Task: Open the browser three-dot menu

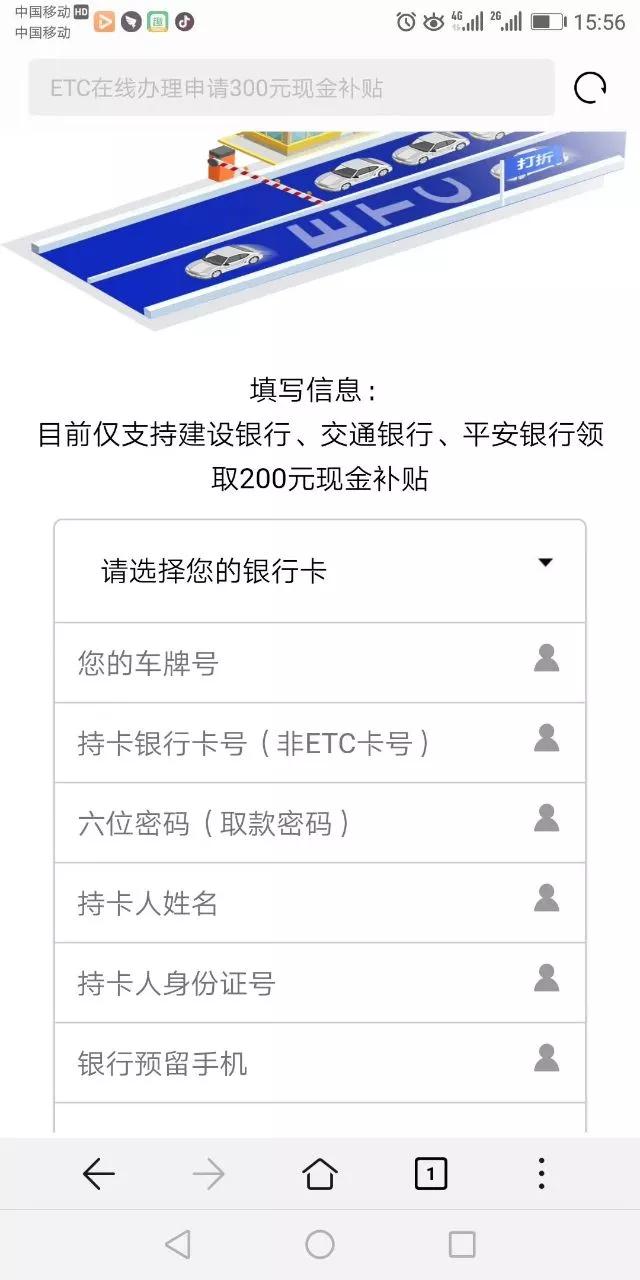Action: click(x=541, y=1174)
